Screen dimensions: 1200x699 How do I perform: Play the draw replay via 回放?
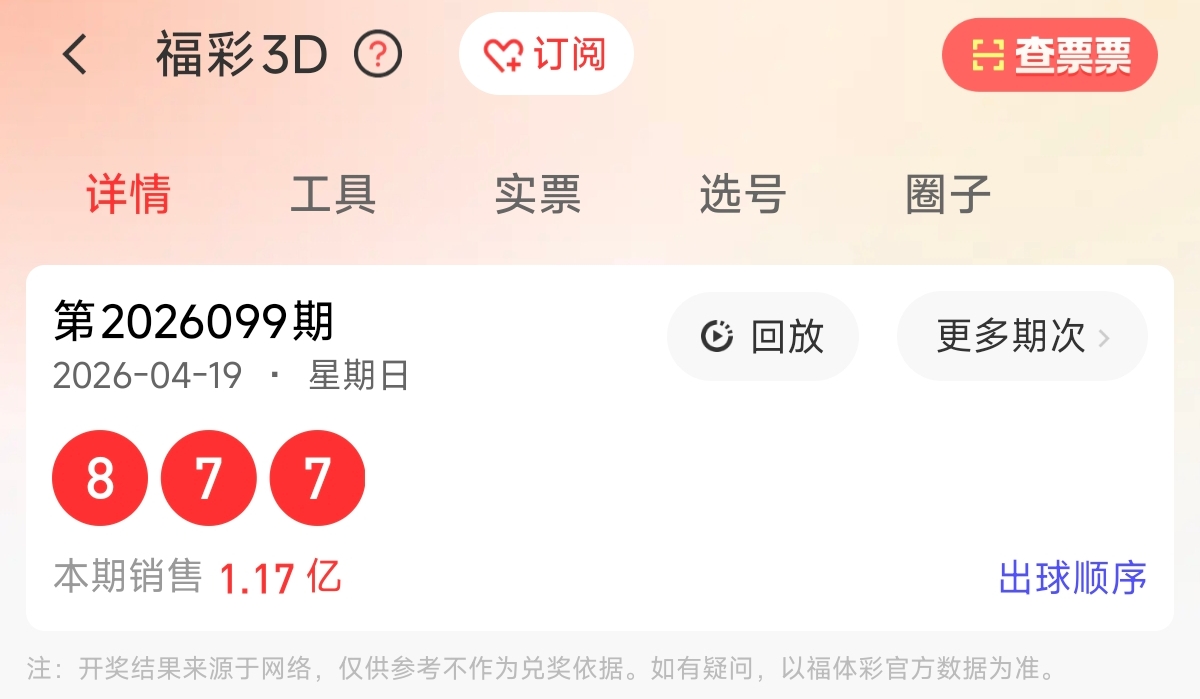(763, 337)
